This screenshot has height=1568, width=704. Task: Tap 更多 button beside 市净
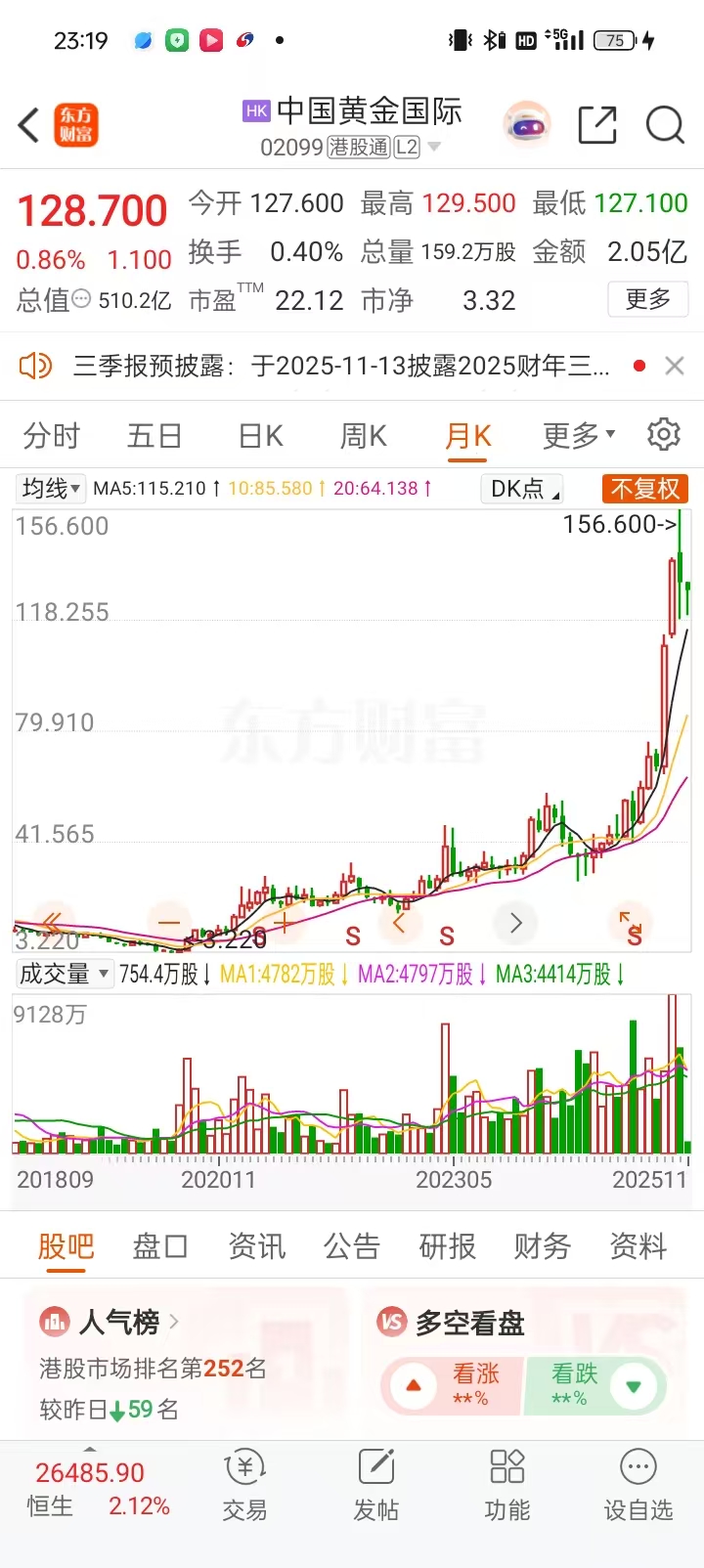[x=647, y=299]
